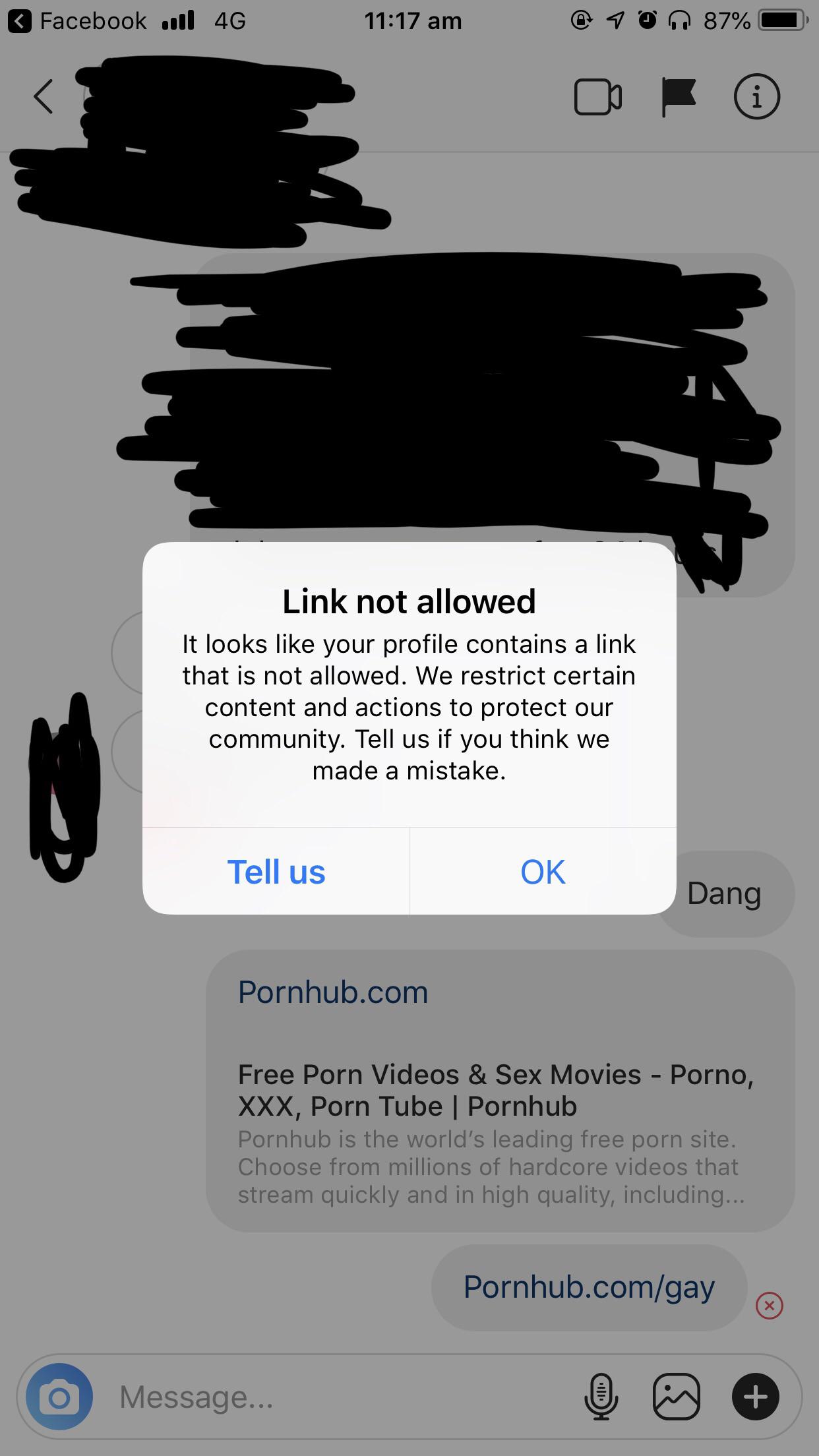Flag this conversation
This screenshot has width=819, height=1456.
678,98
